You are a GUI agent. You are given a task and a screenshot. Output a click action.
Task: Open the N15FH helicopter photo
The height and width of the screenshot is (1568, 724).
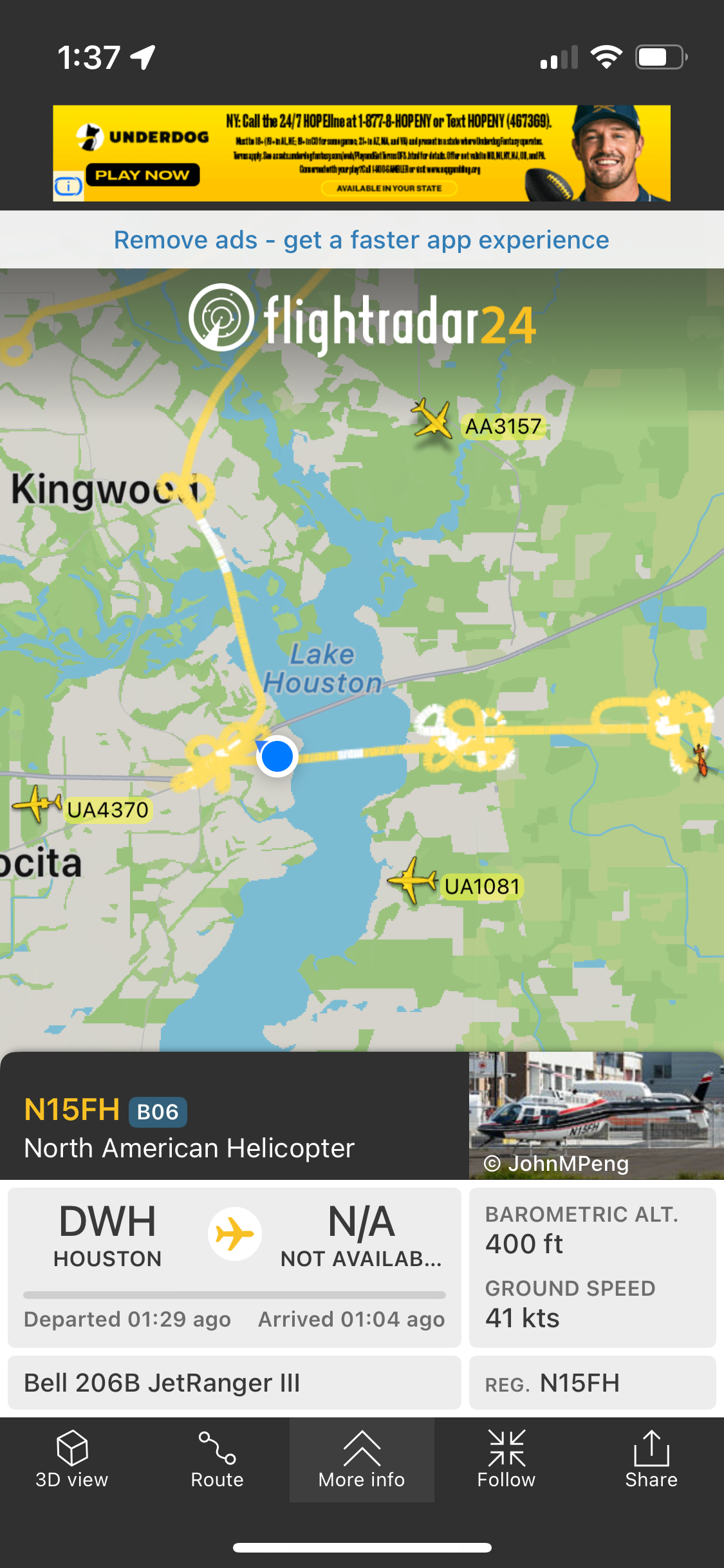coord(595,1115)
